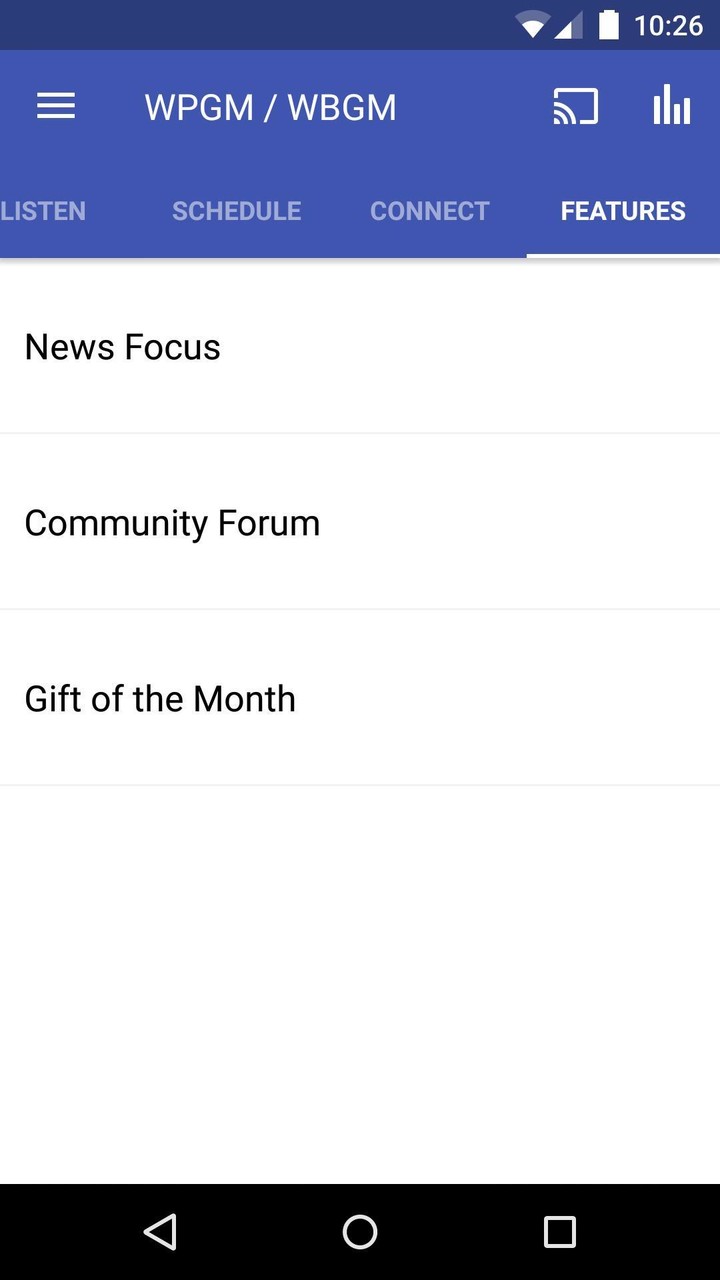The image size is (720, 1280).
Task: Select the Features tab
Action: coord(623,211)
